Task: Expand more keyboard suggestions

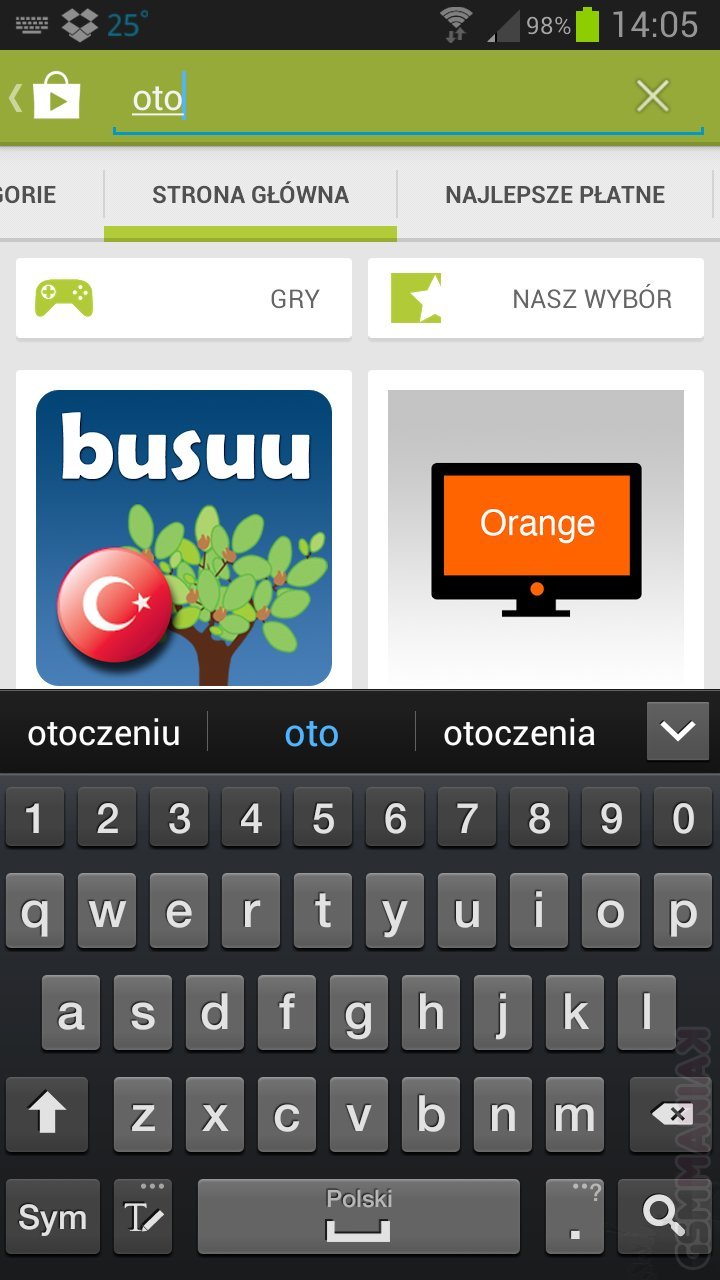Action: [x=677, y=732]
